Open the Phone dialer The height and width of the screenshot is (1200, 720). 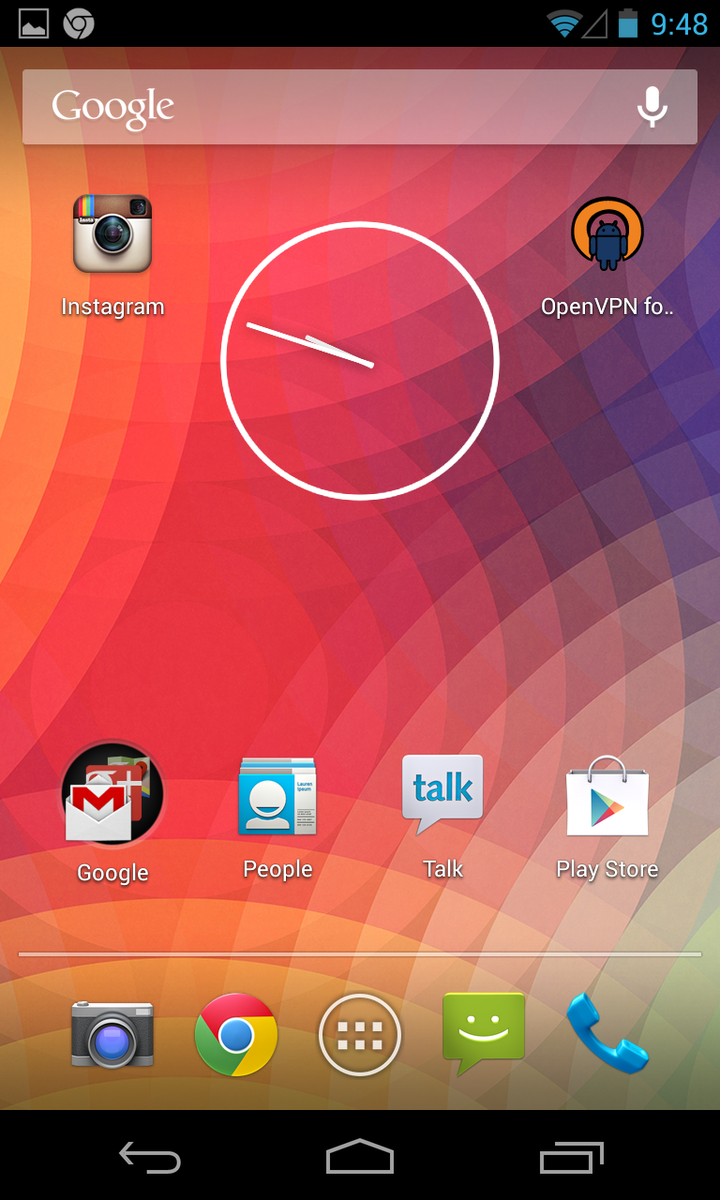coord(607,1035)
